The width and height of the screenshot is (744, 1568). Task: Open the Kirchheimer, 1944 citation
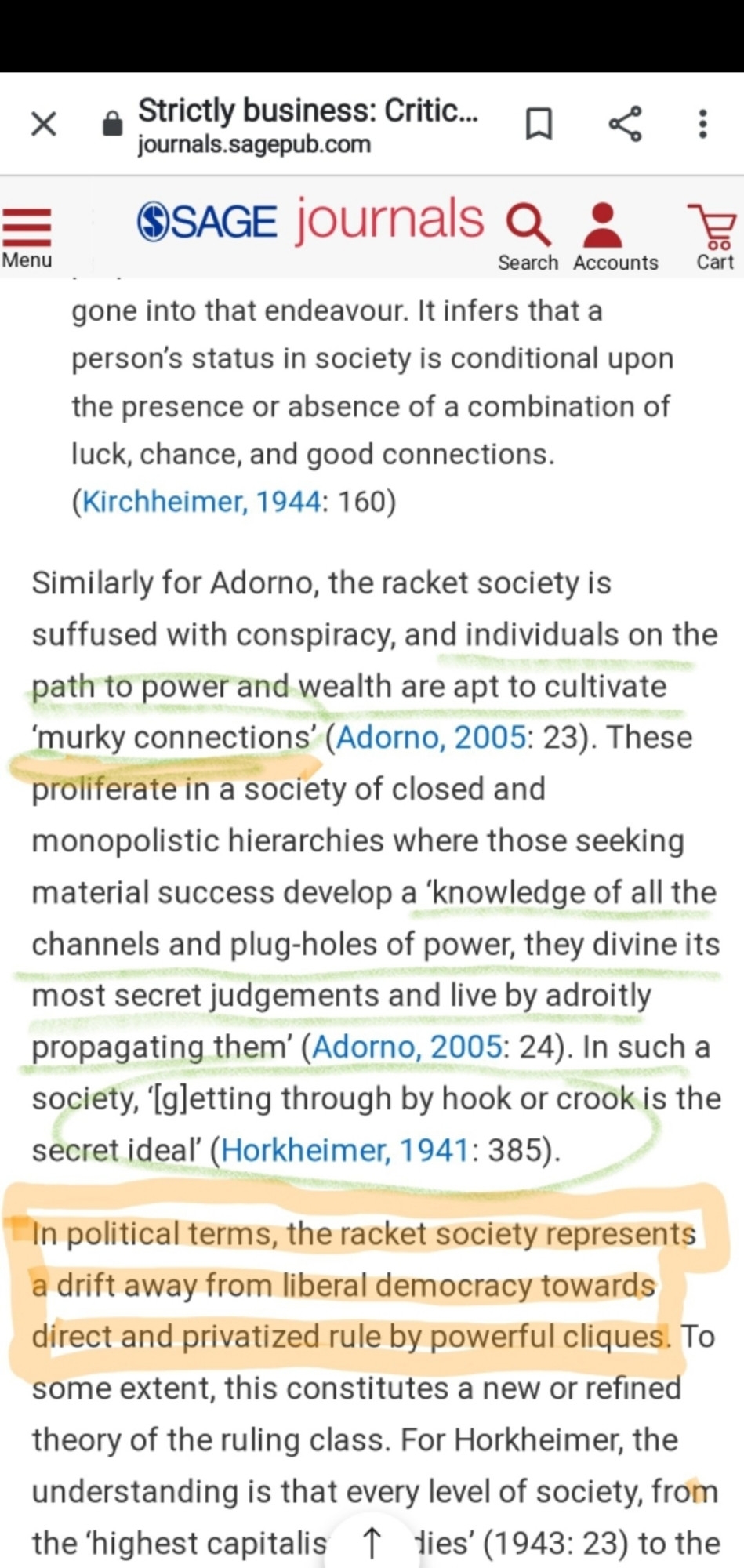tap(201, 501)
